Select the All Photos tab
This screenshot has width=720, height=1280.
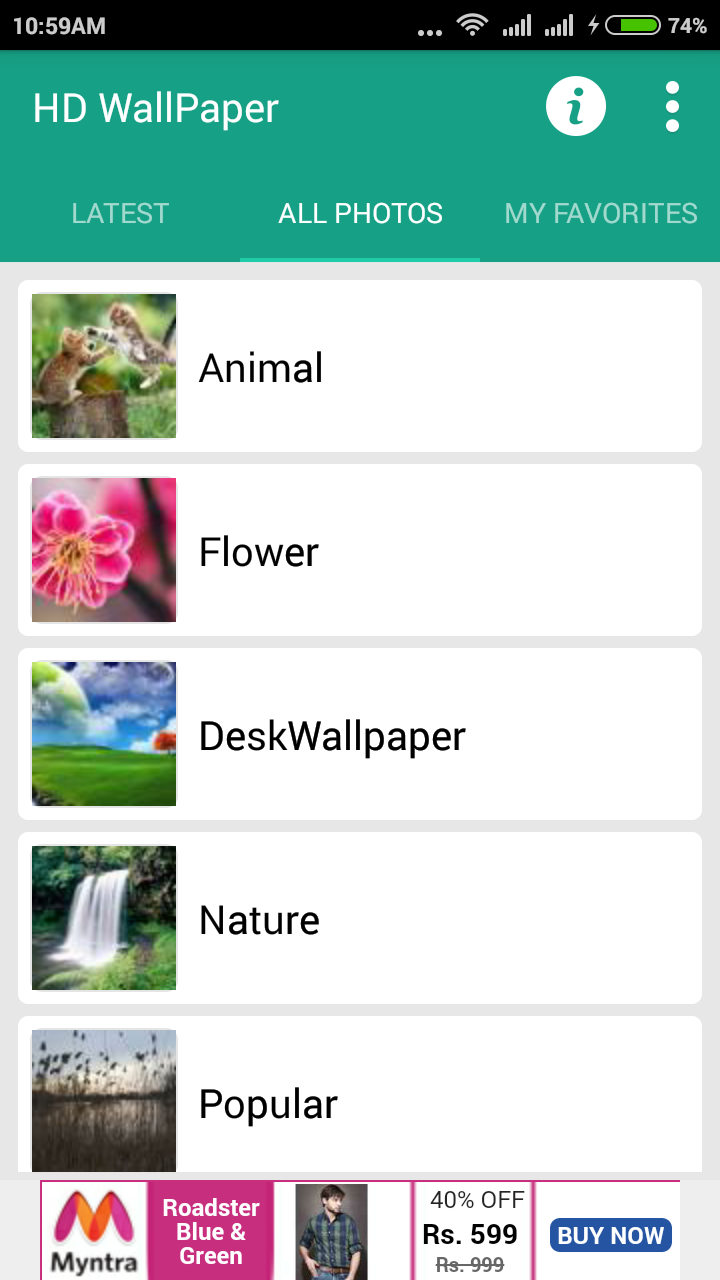pyautogui.click(x=360, y=213)
